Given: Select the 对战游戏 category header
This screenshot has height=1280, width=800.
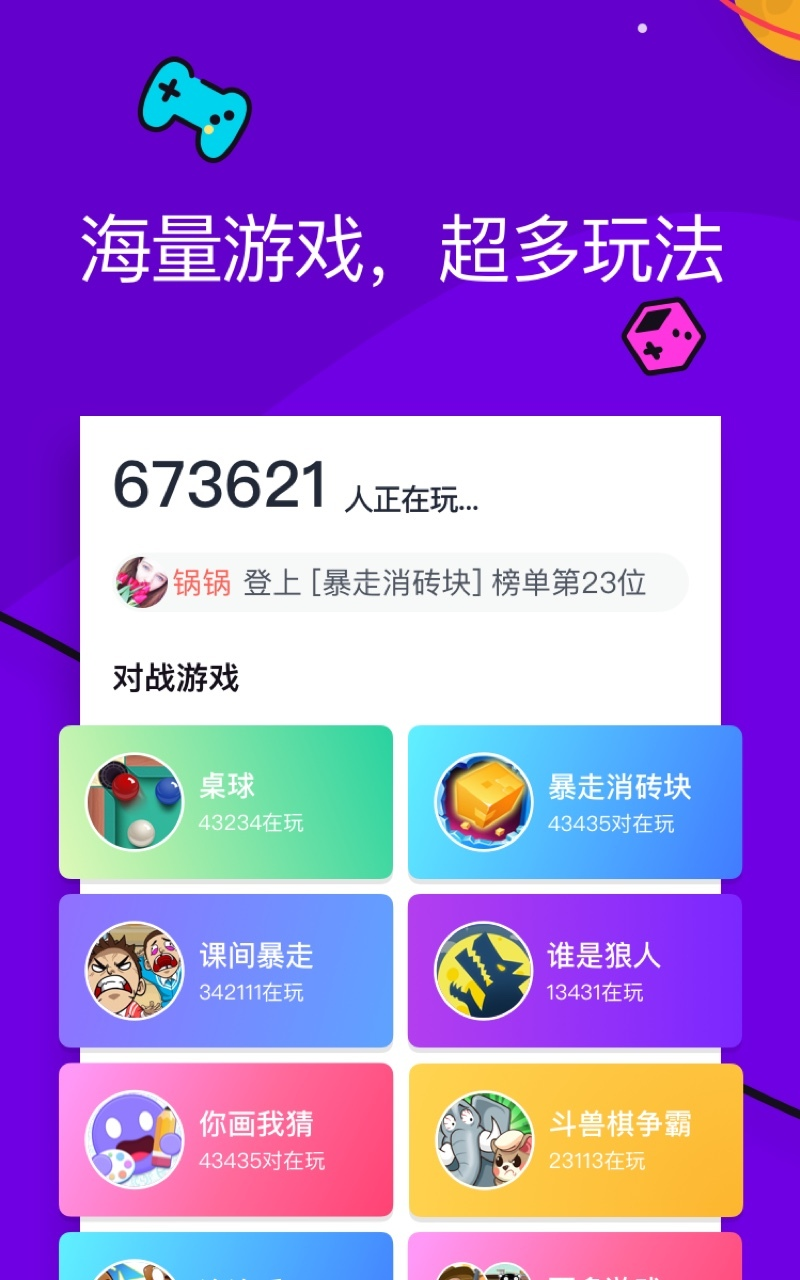Looking at the screenshot, I should (175, 675).
